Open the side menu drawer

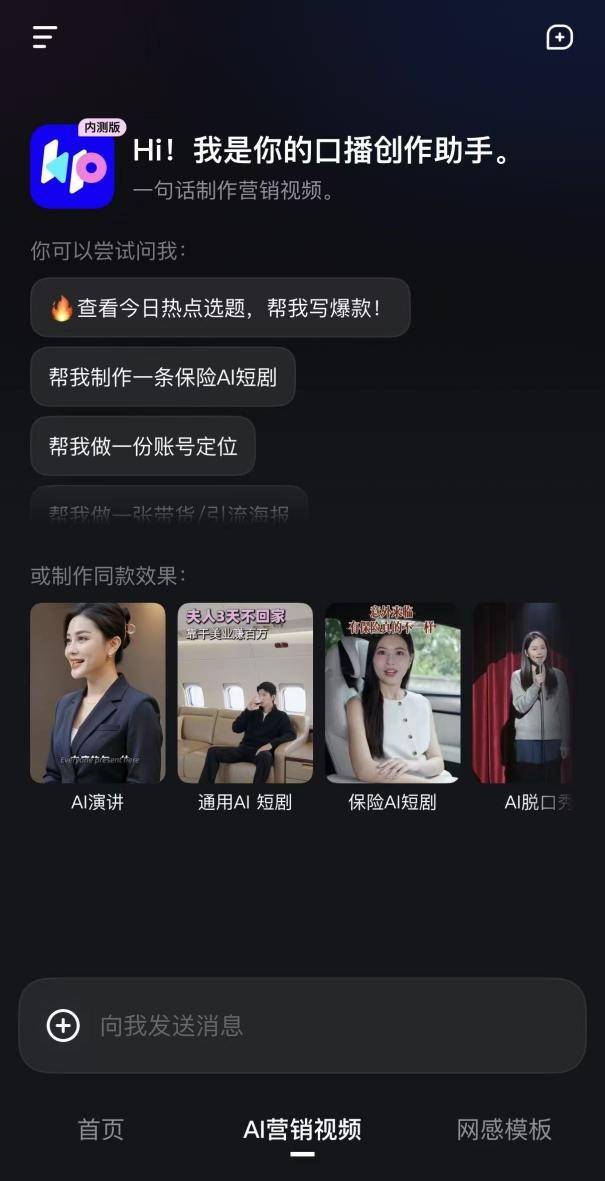pos(44,37)
